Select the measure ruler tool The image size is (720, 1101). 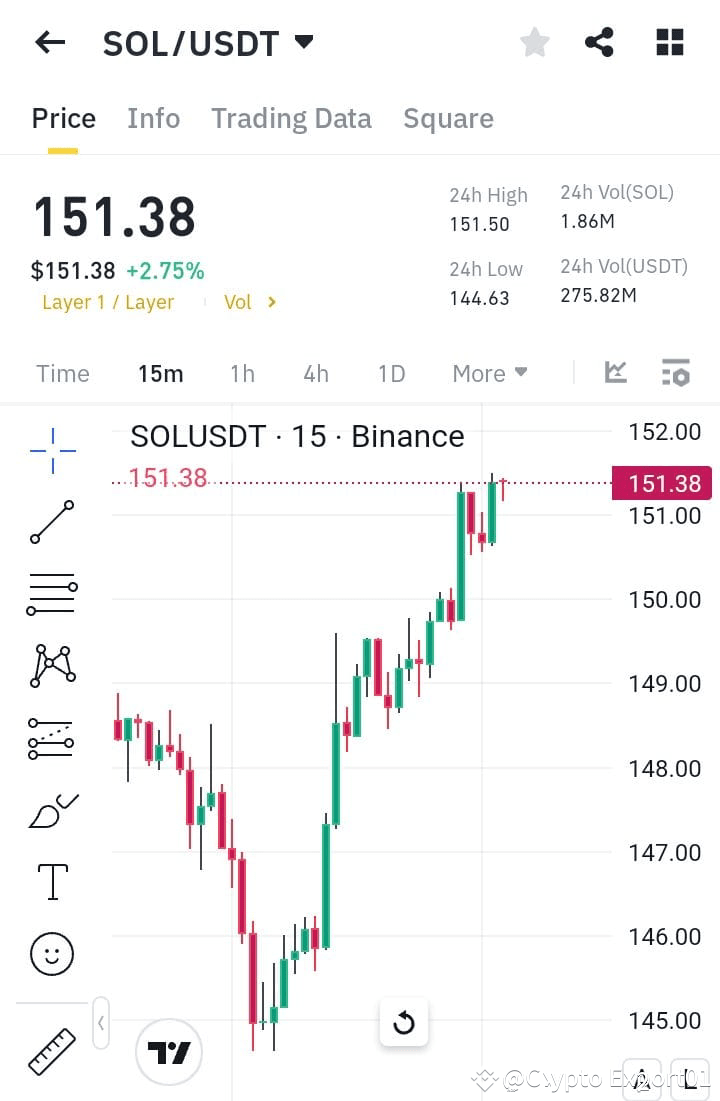click(51, 1051)
